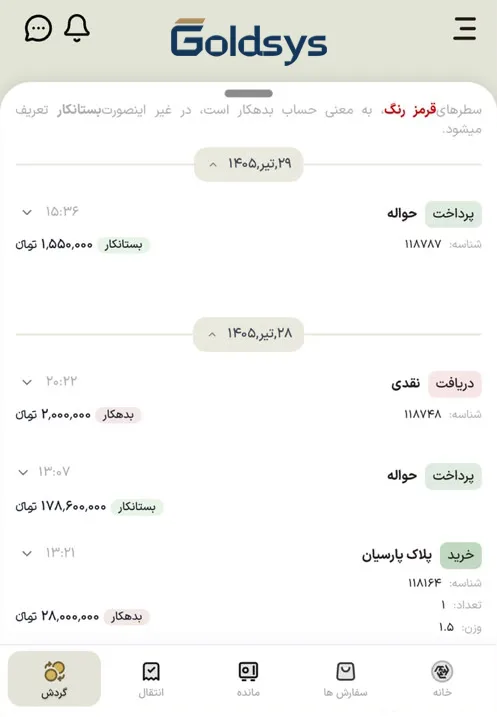Open the hamburger menu
The height and width of the screenshot is (717, 497).
click(x=465, y=28)
